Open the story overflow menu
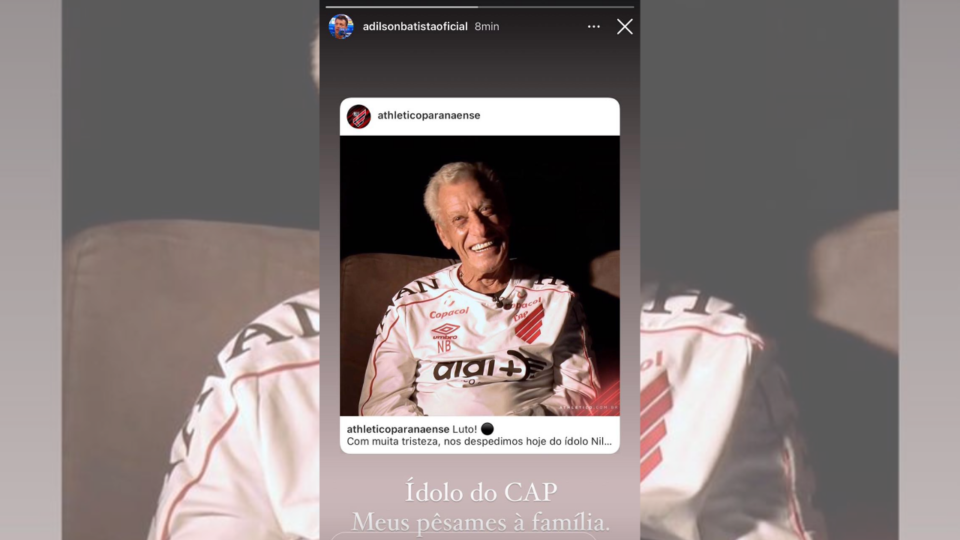960x540 pixels. tap(594, 27)
